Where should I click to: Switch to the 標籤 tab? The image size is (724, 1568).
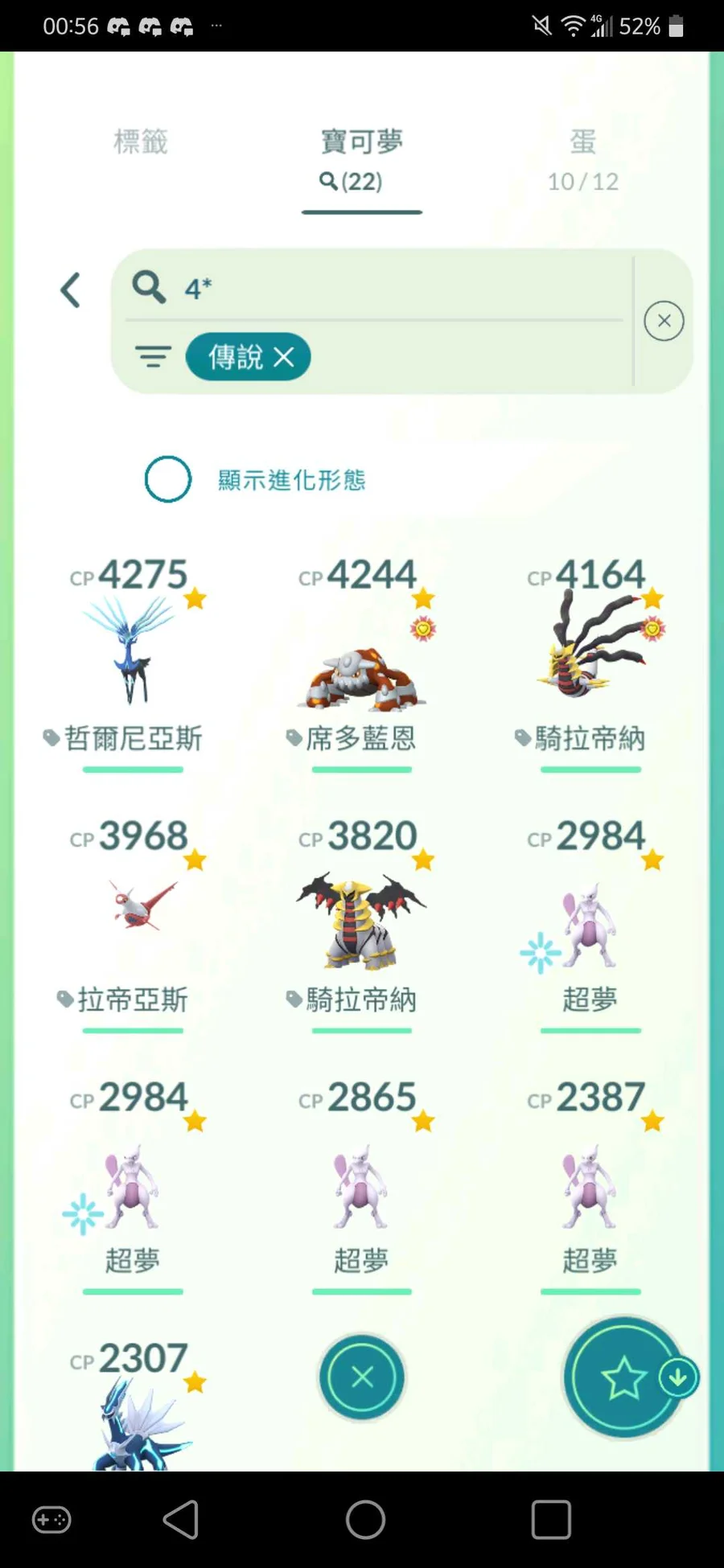141,142
